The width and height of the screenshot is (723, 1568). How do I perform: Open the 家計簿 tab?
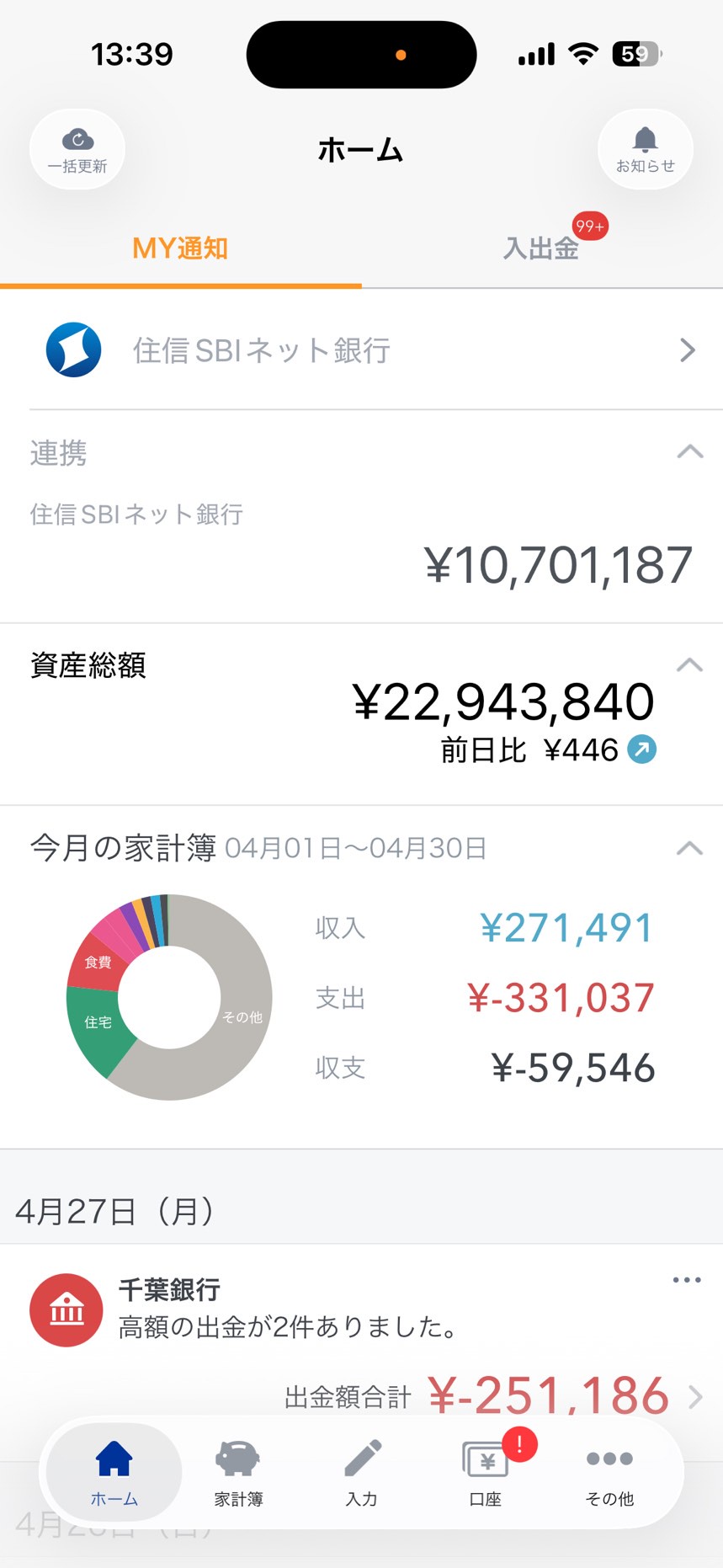(x=238, y=1472)
